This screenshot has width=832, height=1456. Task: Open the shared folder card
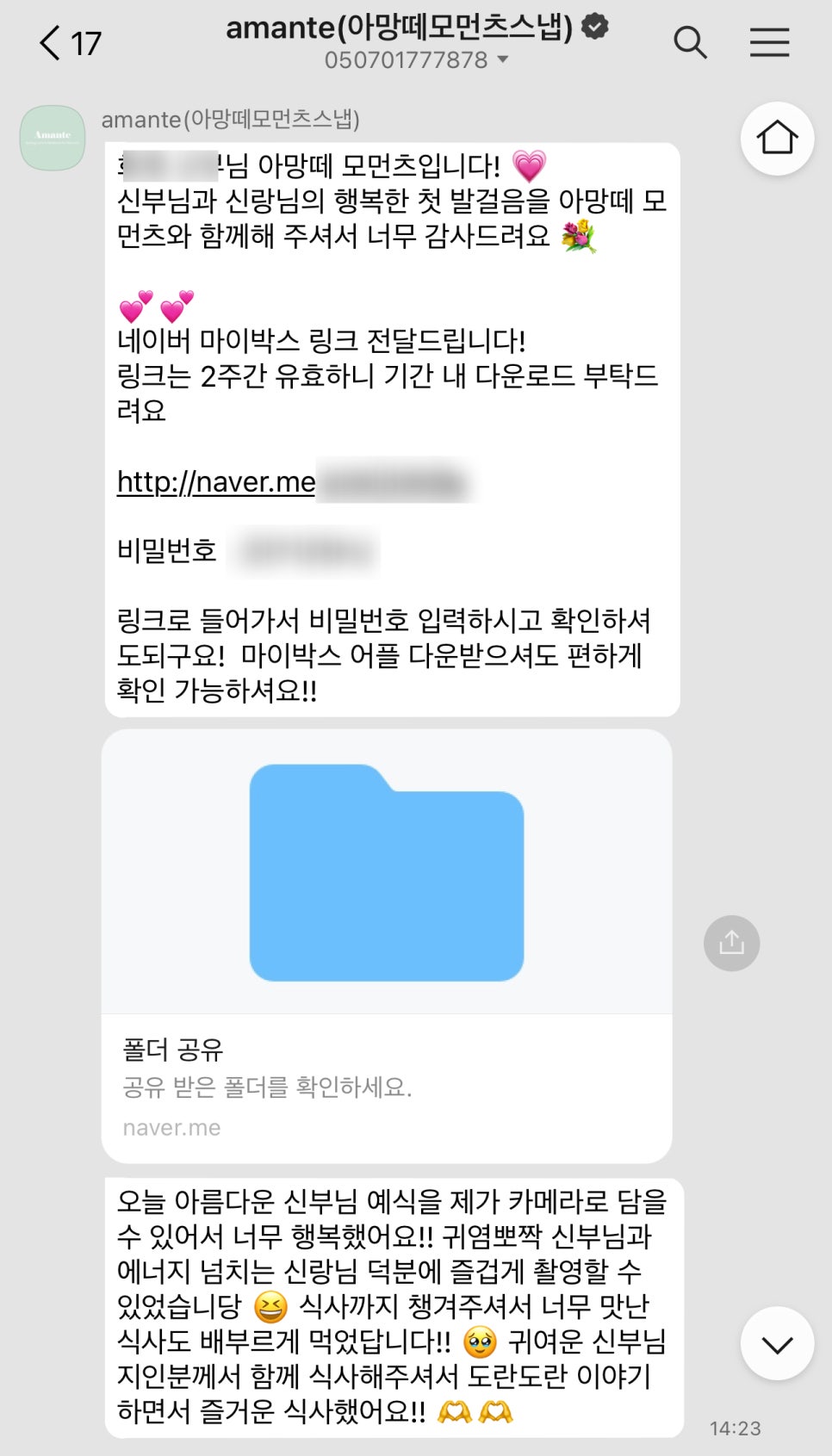(387, 945)
